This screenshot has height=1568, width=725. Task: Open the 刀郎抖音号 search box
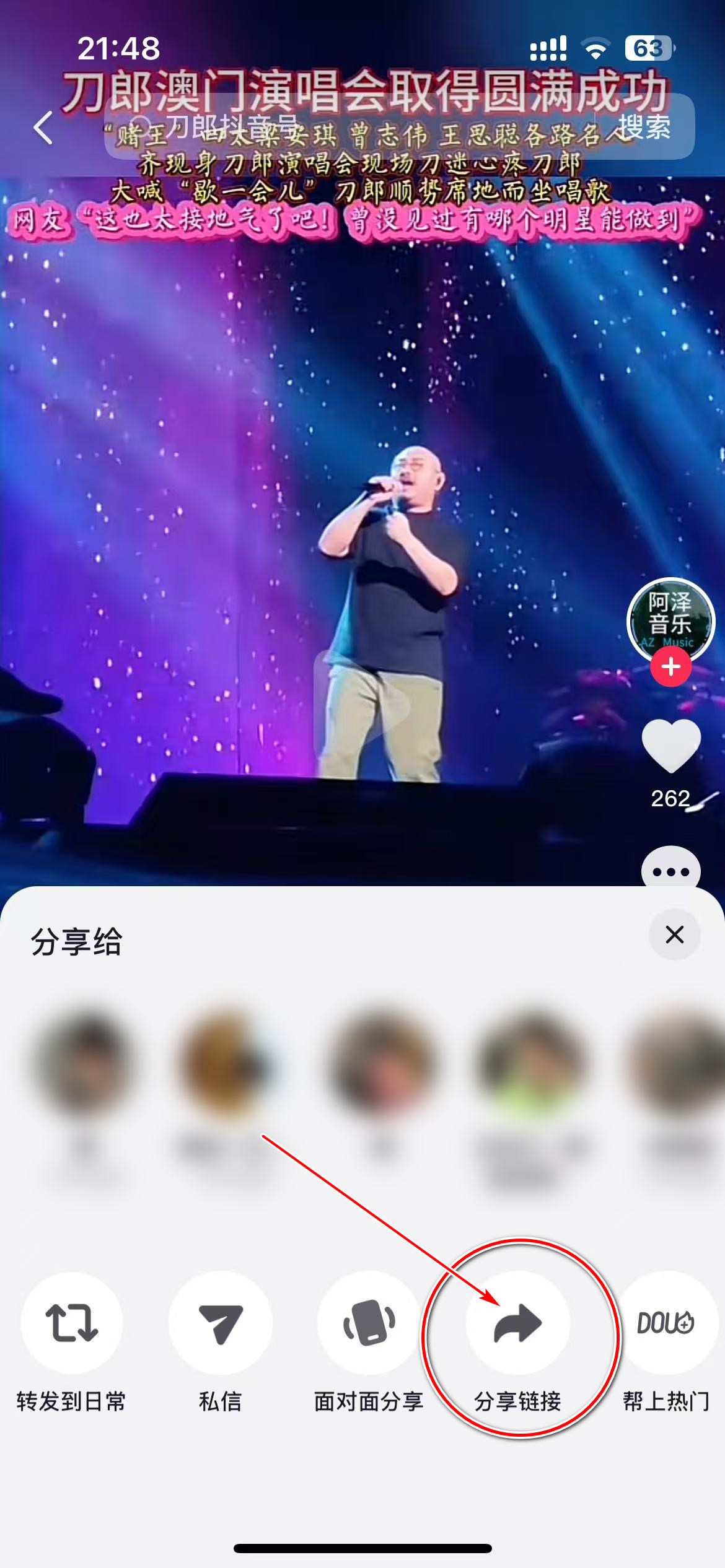(x=347, y=127)
